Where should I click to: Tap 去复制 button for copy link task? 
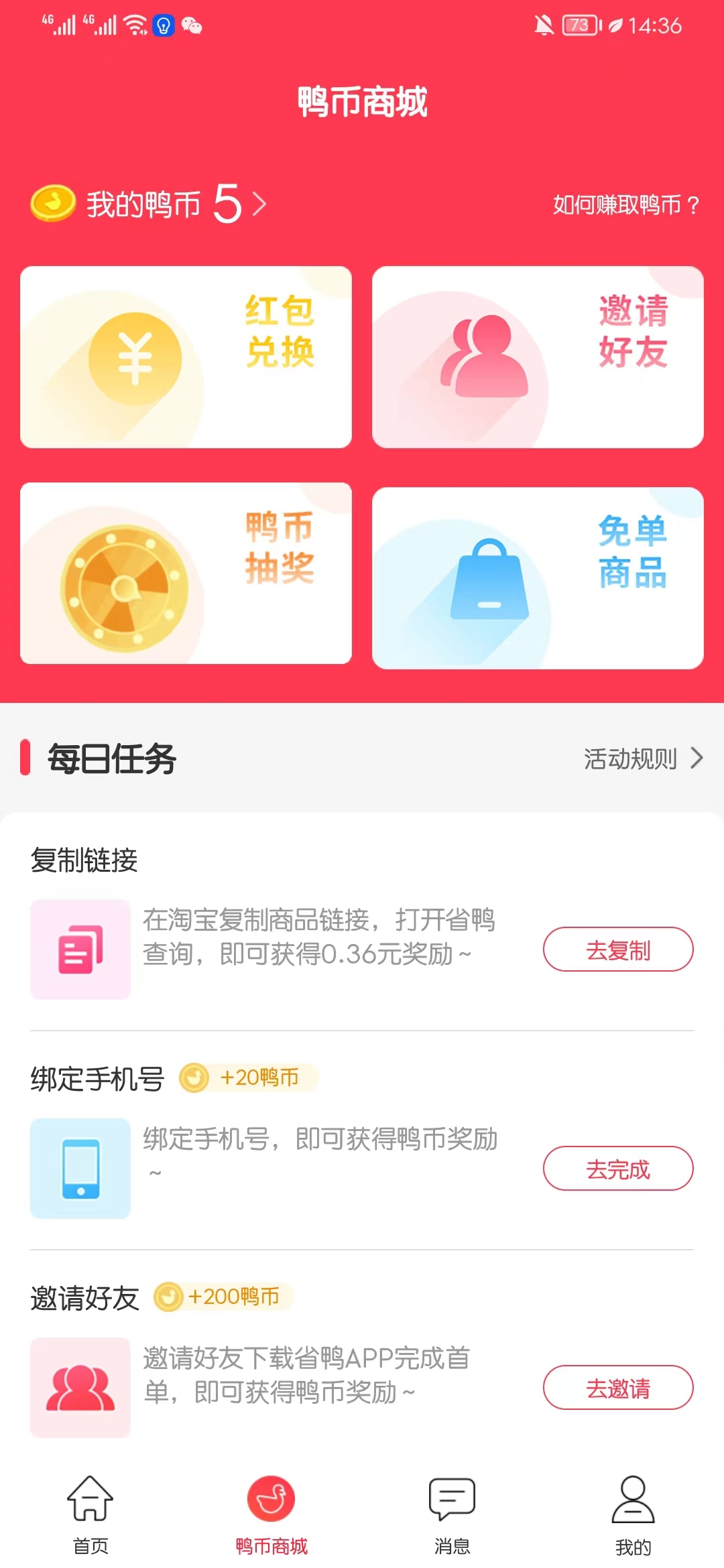coord(618,950)
